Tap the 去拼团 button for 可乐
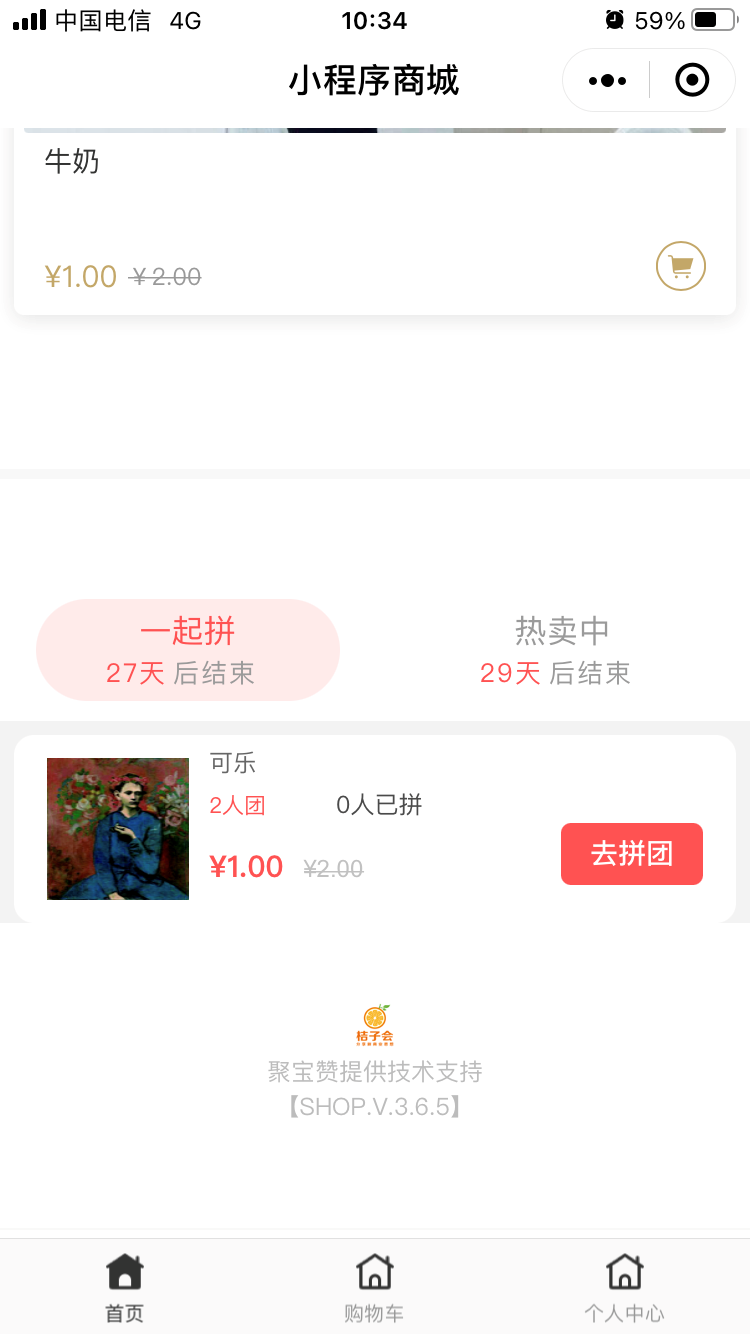 click(632, 854)
